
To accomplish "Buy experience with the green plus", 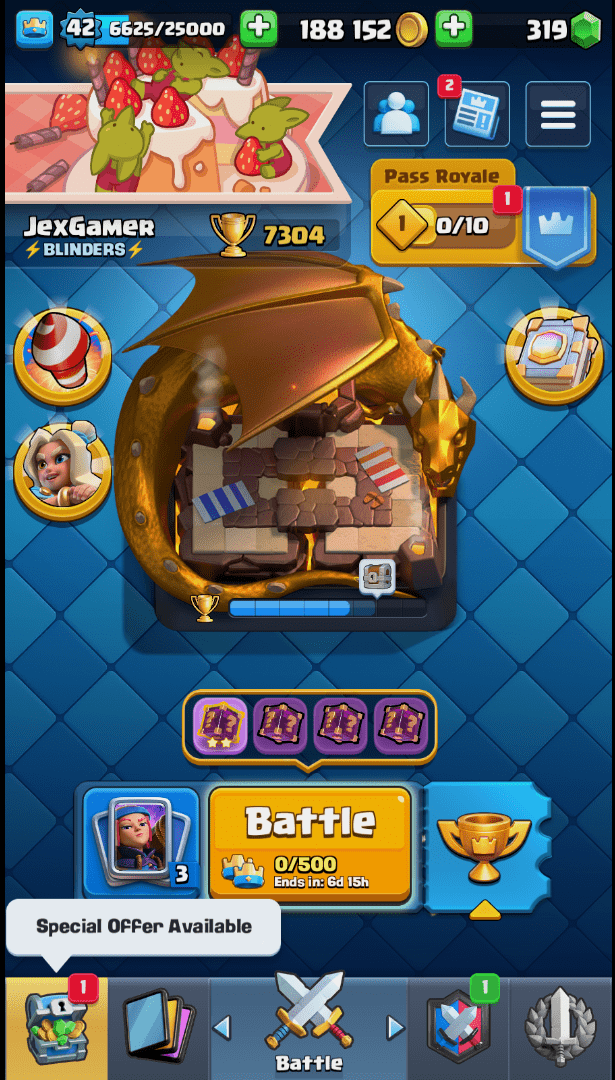I will [x=259, y=28].
